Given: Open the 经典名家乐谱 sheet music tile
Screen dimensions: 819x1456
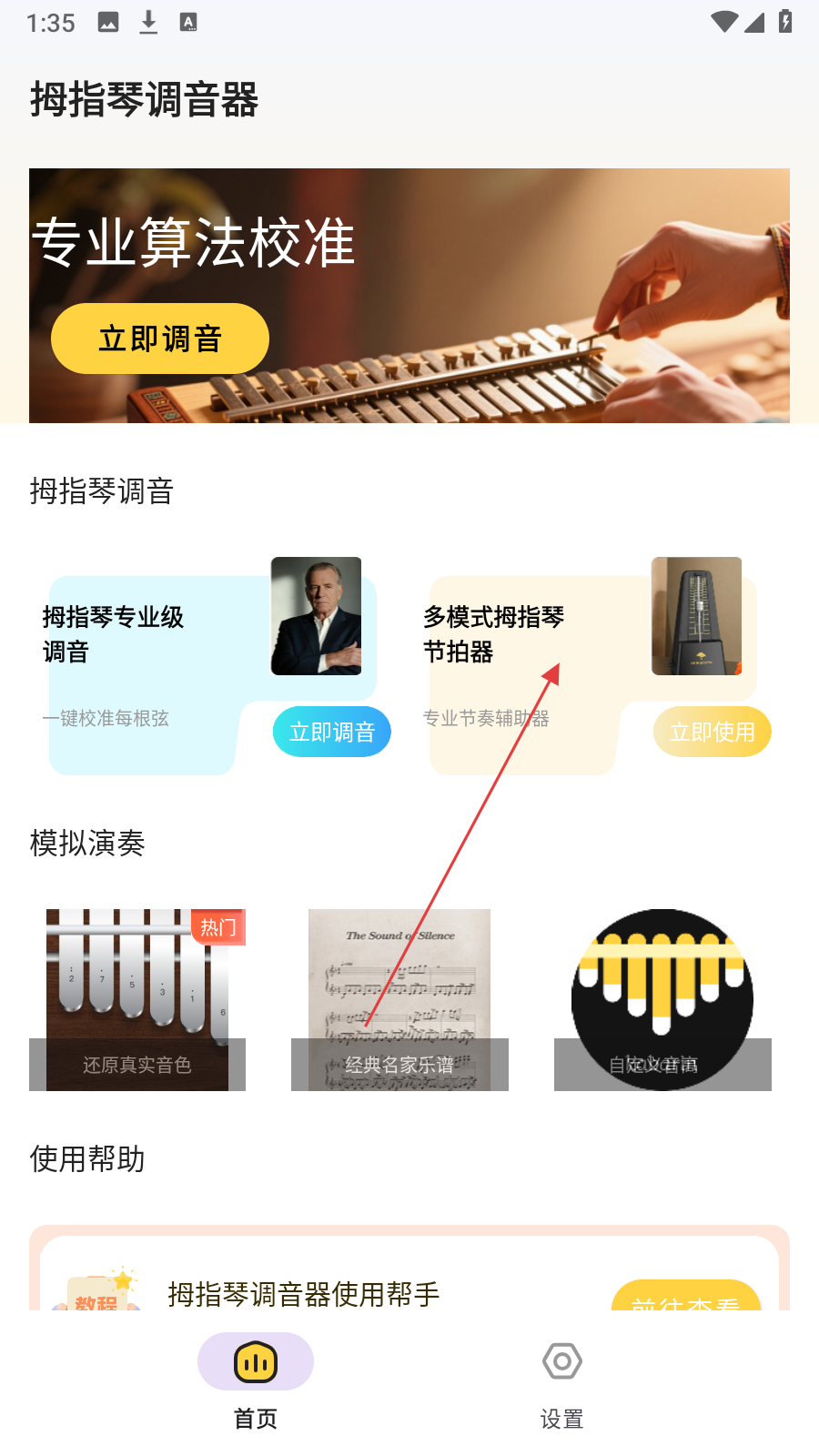Looking at the screenshot, I should [x=399, y=999].
